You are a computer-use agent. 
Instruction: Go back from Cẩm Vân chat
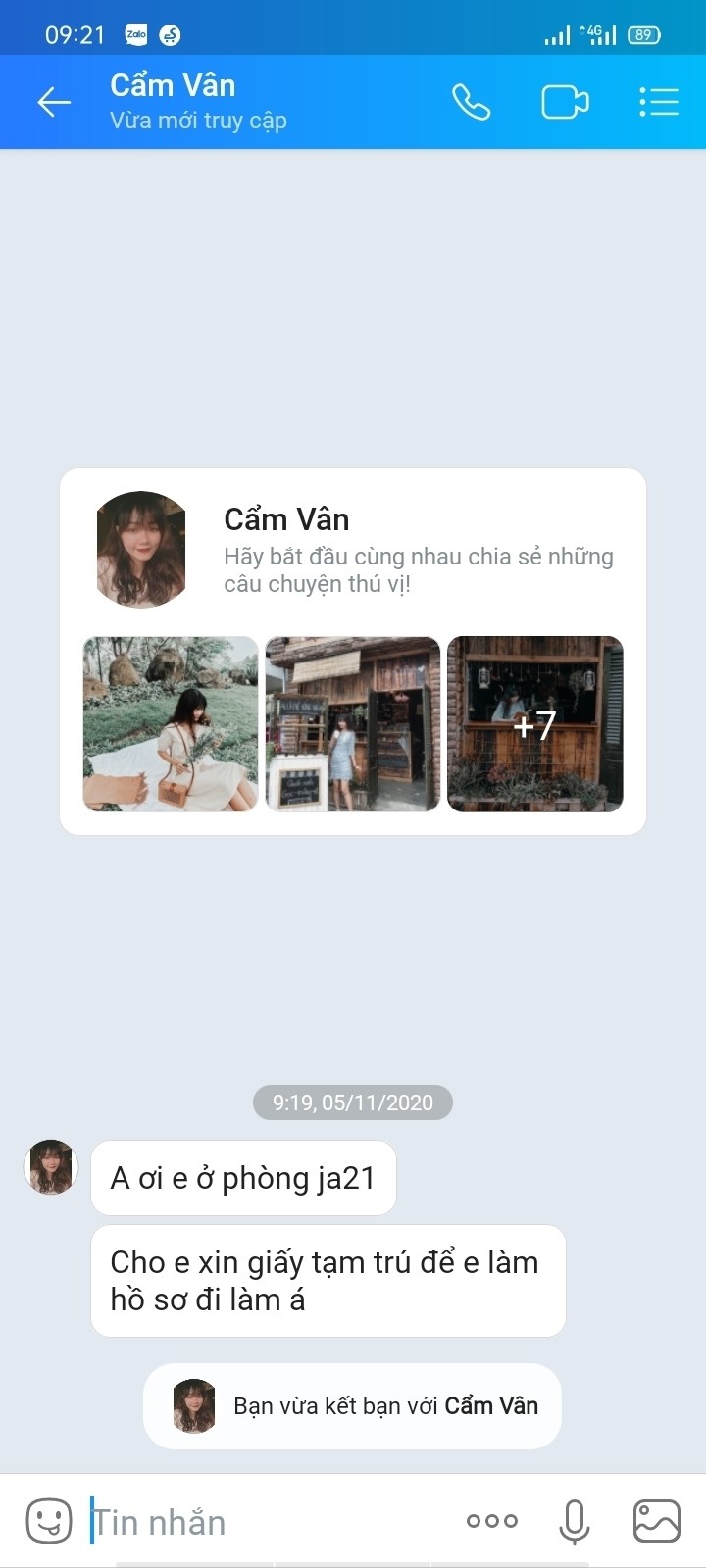pyautogui.click(x=54, y=102)
